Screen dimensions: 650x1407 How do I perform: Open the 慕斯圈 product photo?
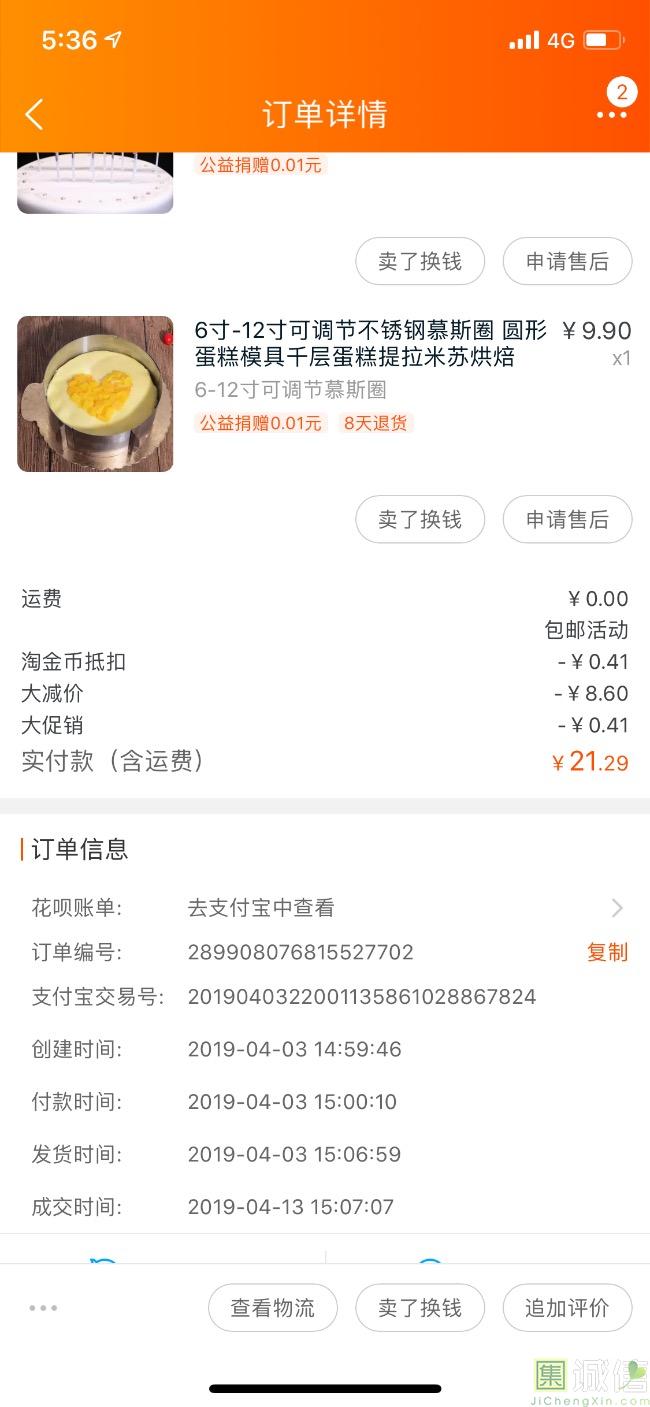pyautogui.click(x=95, y=394)
